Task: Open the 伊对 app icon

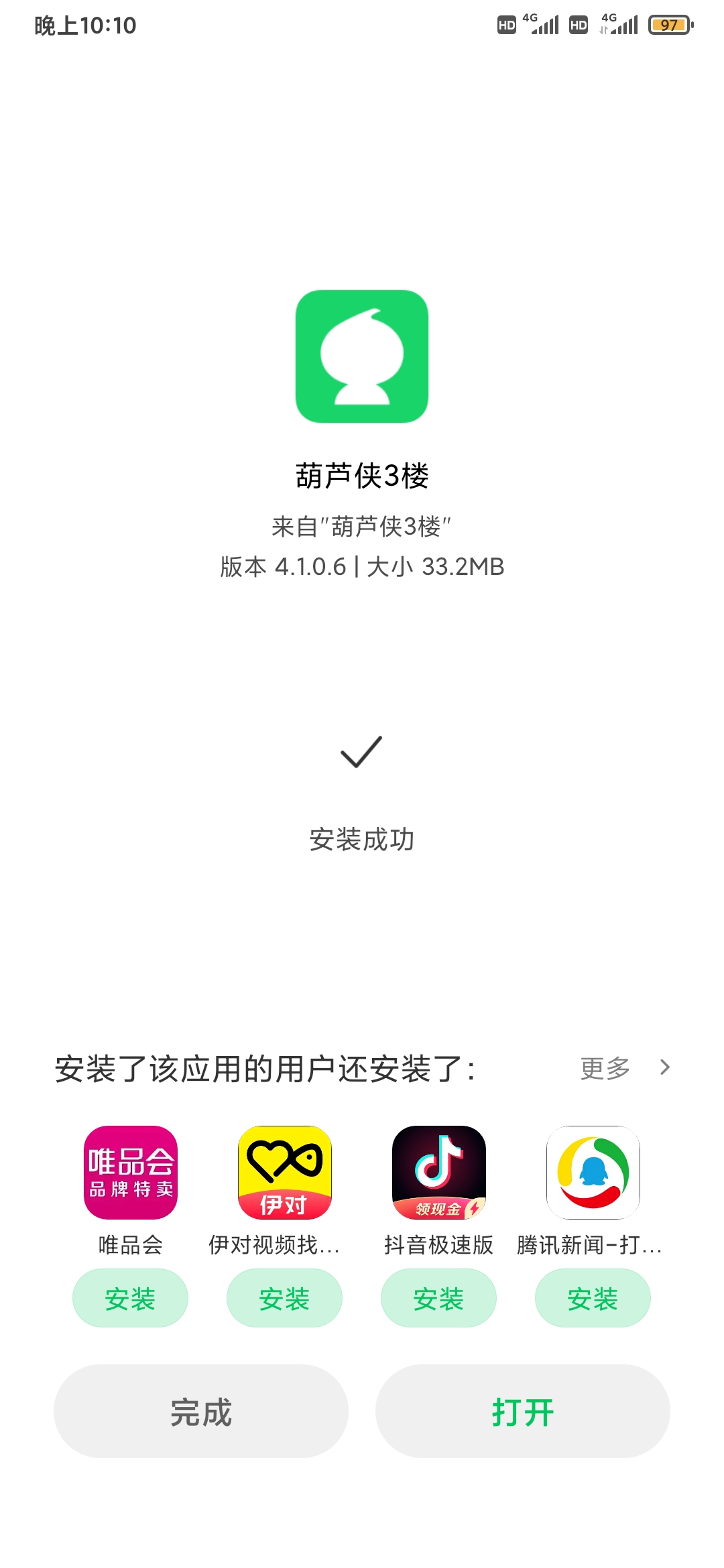Action: tap(285, 1173)
